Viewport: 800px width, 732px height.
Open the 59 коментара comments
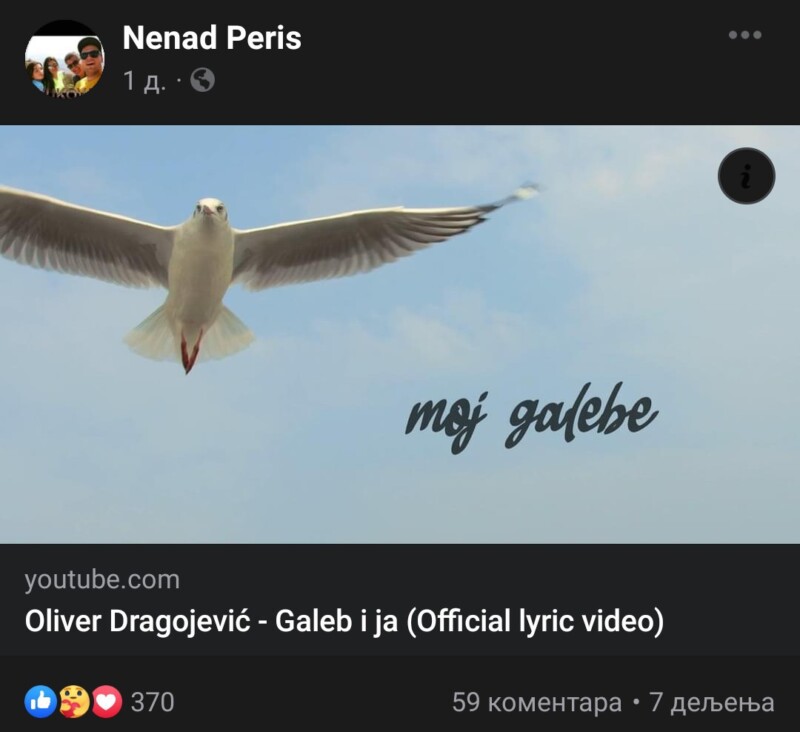[x=537, y=703]
